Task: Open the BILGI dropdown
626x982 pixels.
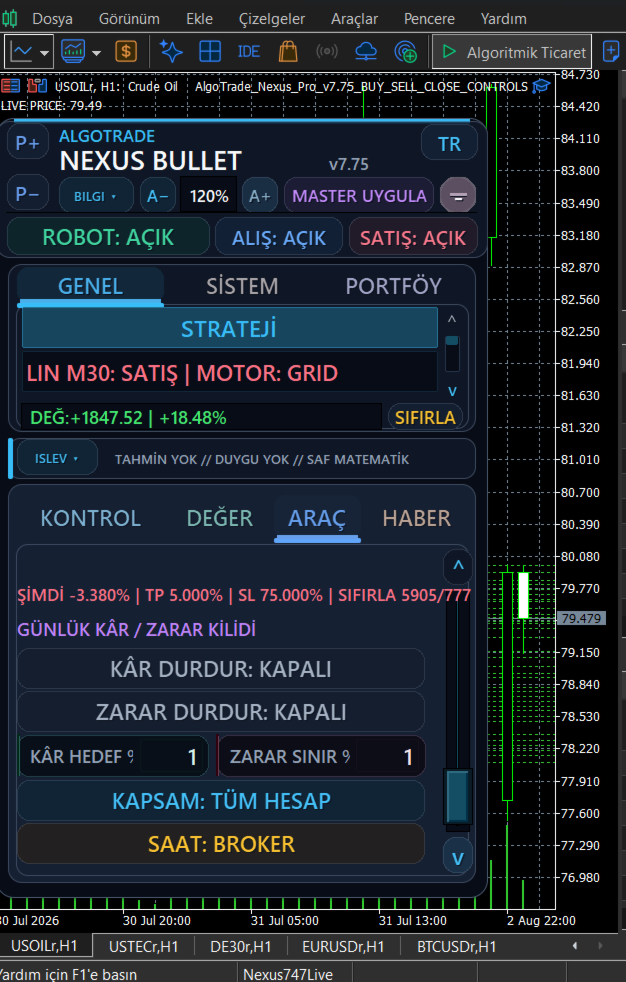Action: tap(96, 196)
